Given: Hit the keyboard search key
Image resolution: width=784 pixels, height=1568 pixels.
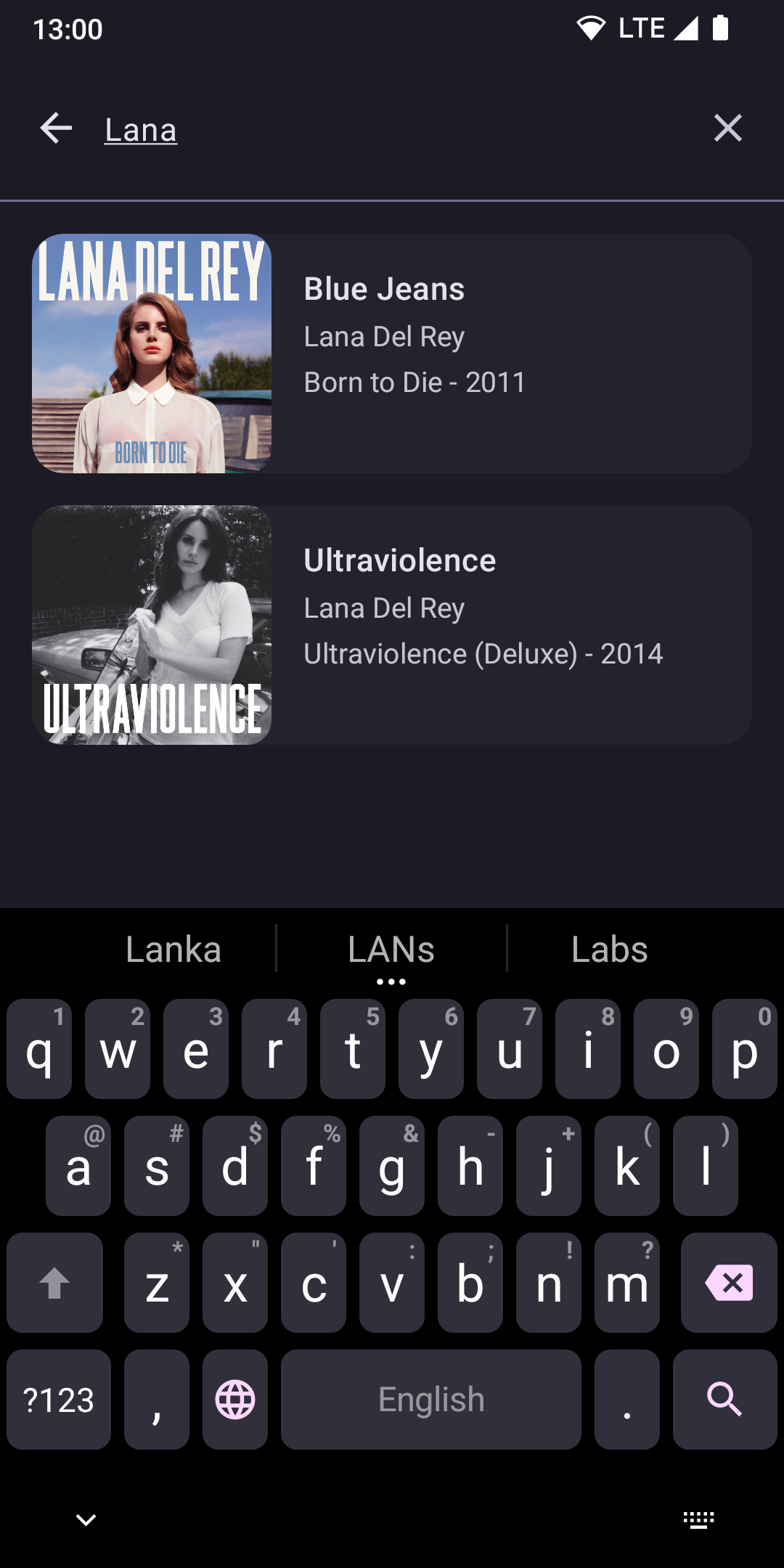Looking at the screenshot, I should pyautogui.click(x=724, y=1400).
